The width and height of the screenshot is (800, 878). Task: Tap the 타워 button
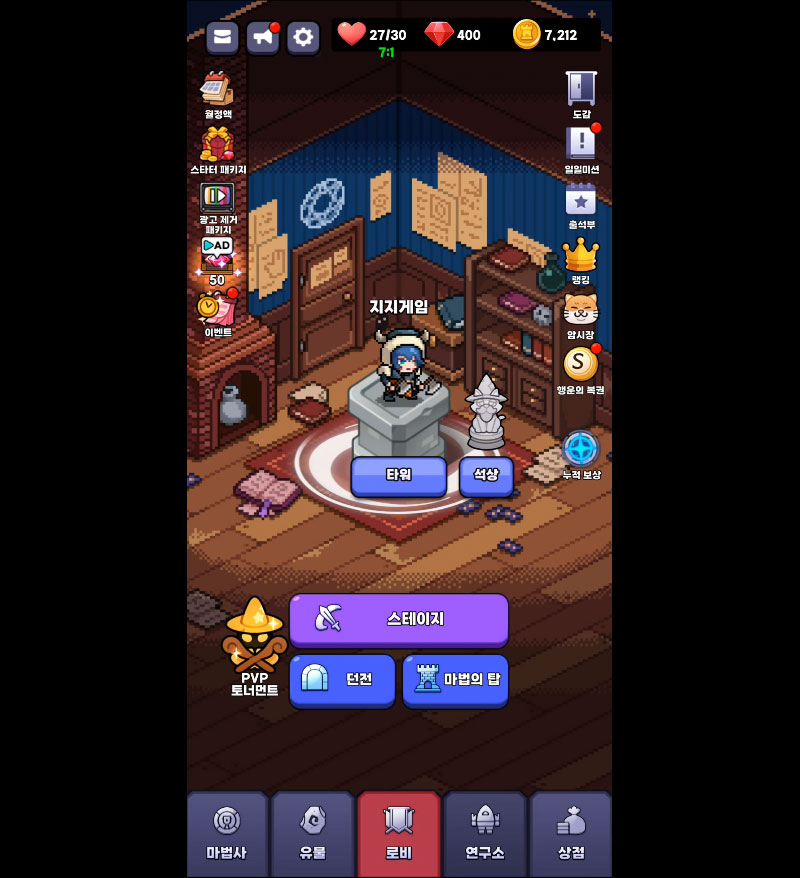(x=398, y=476)
